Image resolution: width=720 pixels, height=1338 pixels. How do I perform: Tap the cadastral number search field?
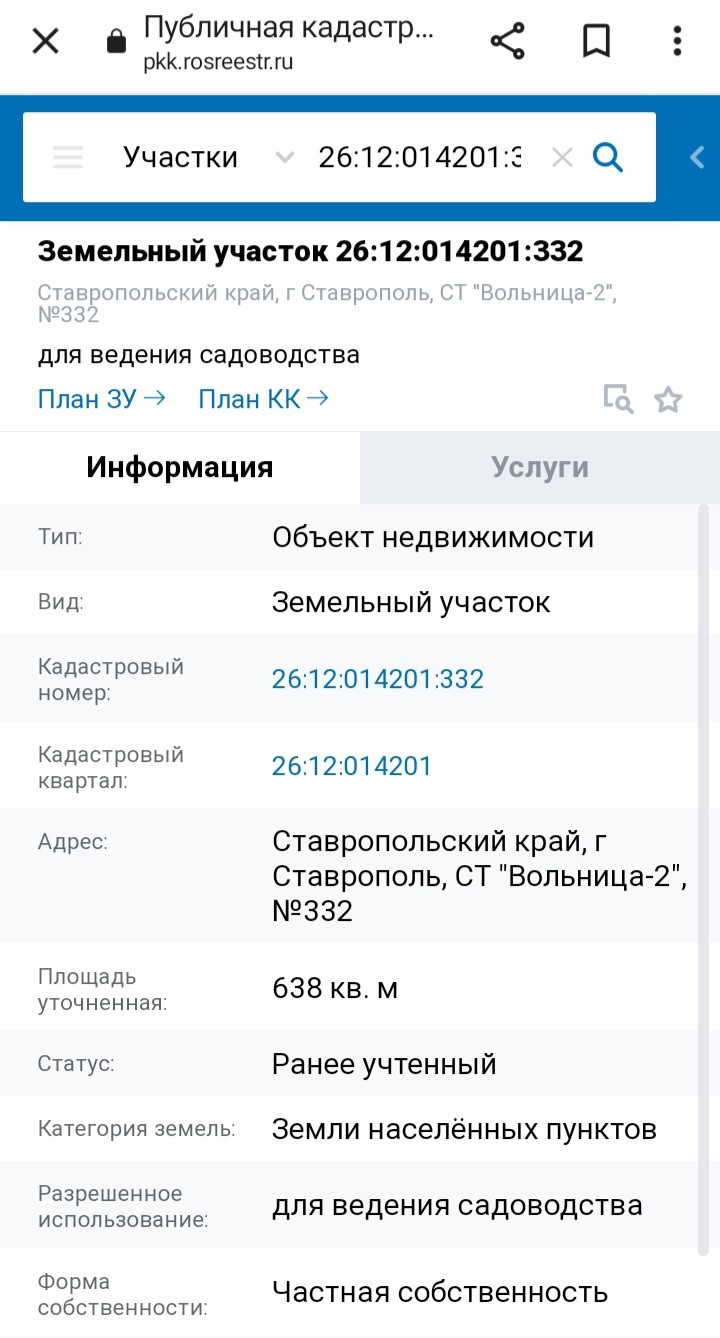tap(421, 157)
